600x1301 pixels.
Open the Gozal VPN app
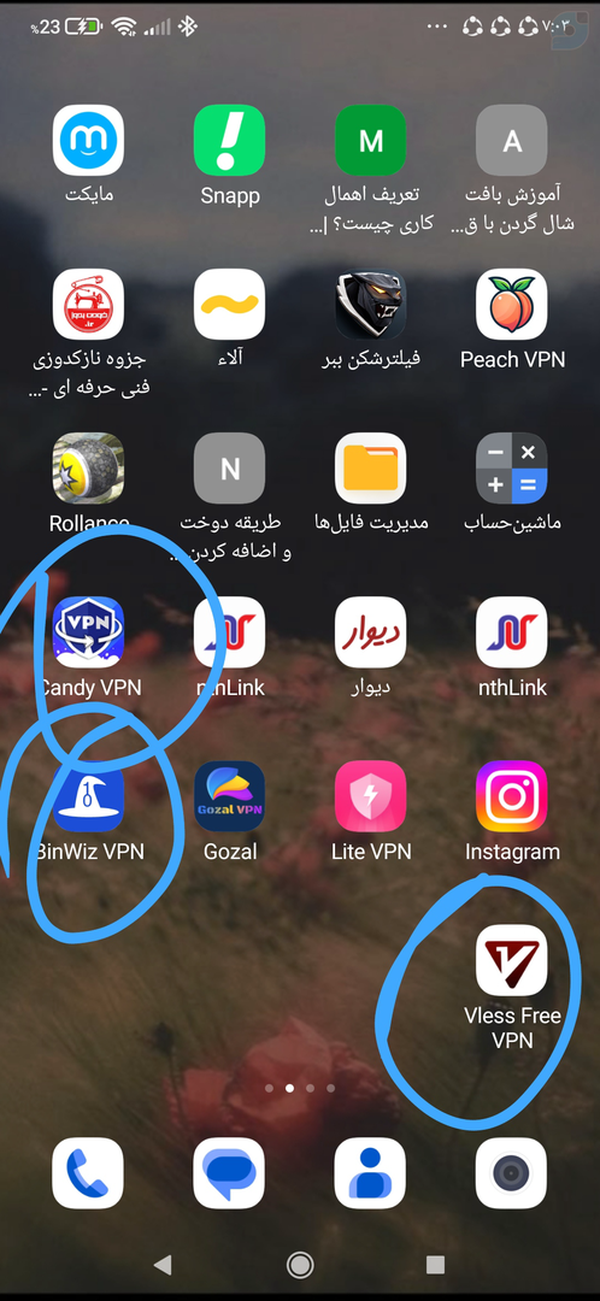tap(229, 796)
